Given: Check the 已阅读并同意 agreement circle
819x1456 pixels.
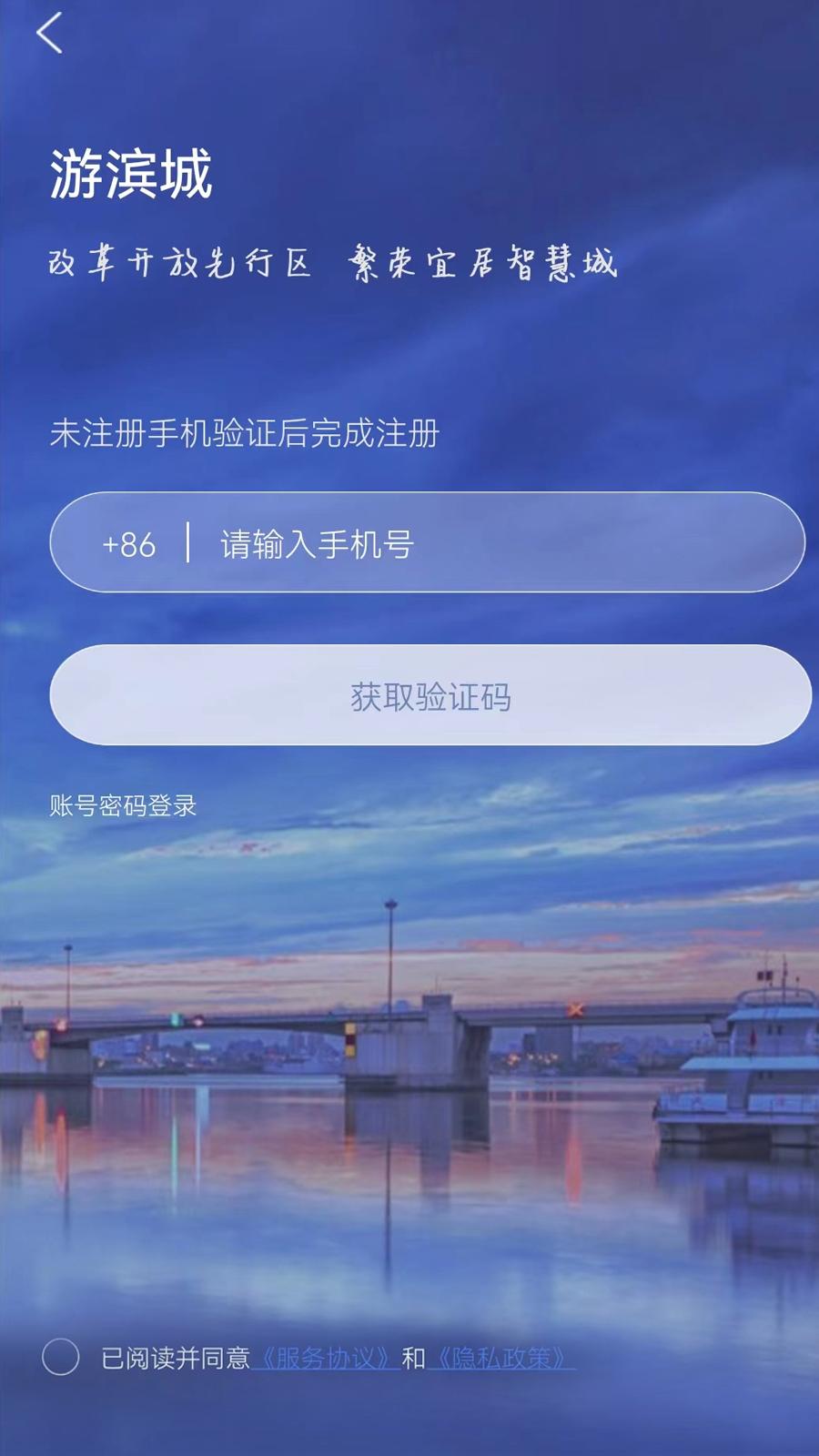Looking at the screenshot, I should coord(61,1357).
